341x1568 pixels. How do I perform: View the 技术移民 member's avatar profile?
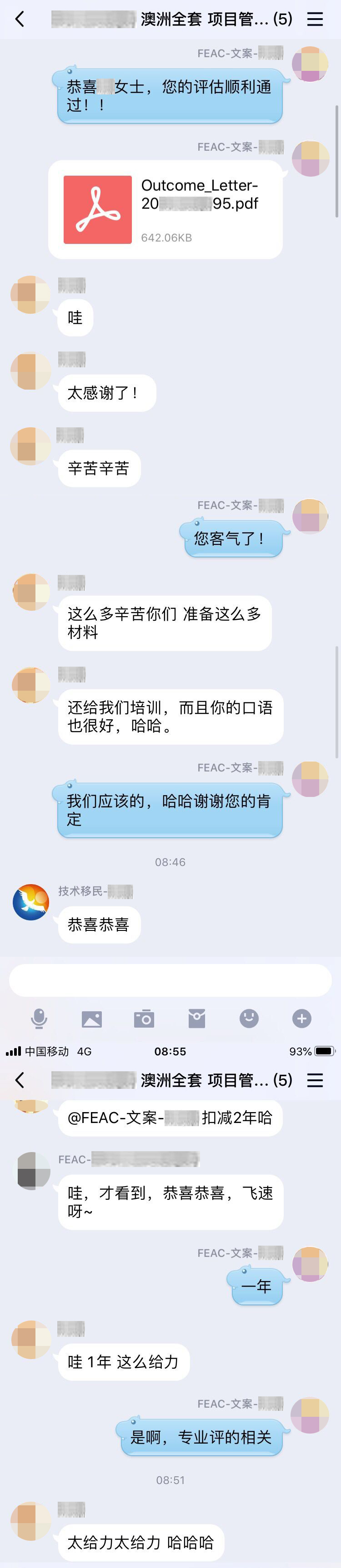pyautogui.click(x=30, y=902)
